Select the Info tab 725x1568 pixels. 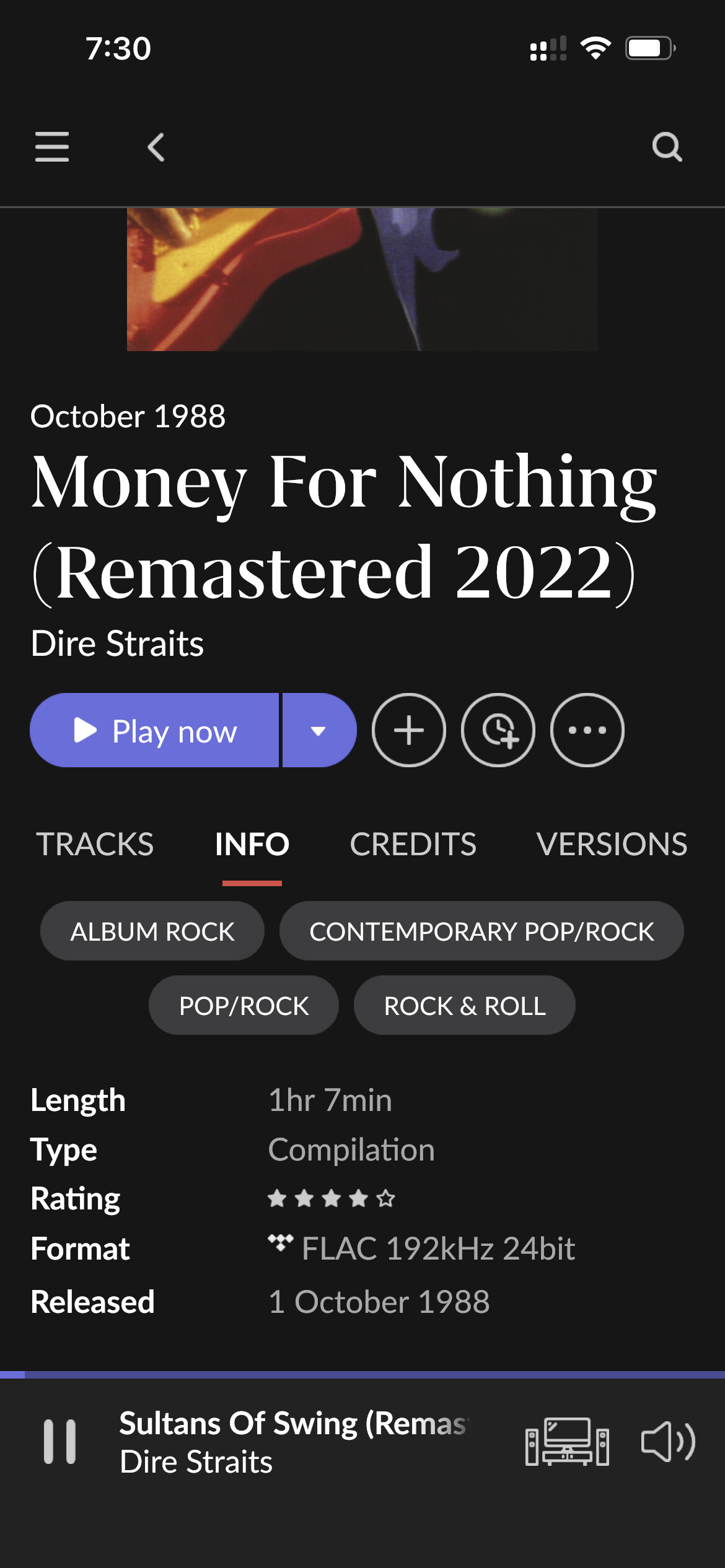[x=252, y=844]
